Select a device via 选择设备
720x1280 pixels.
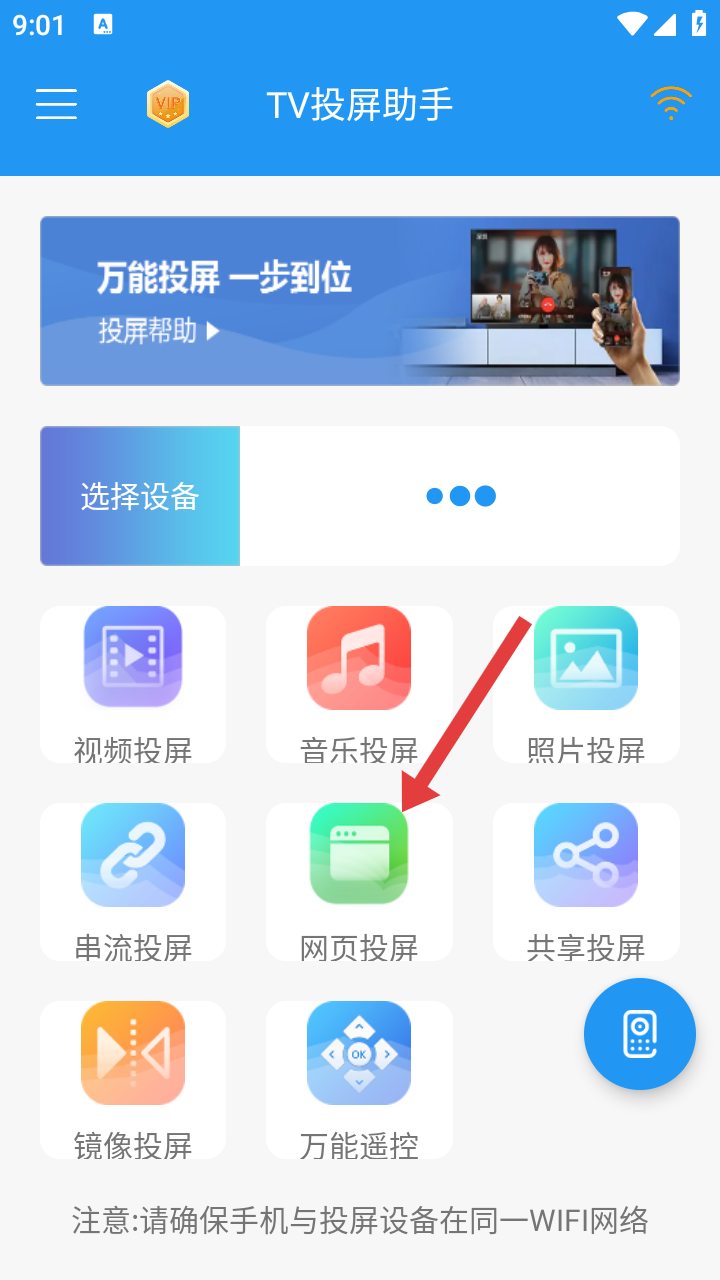click(x=140, y=496)
